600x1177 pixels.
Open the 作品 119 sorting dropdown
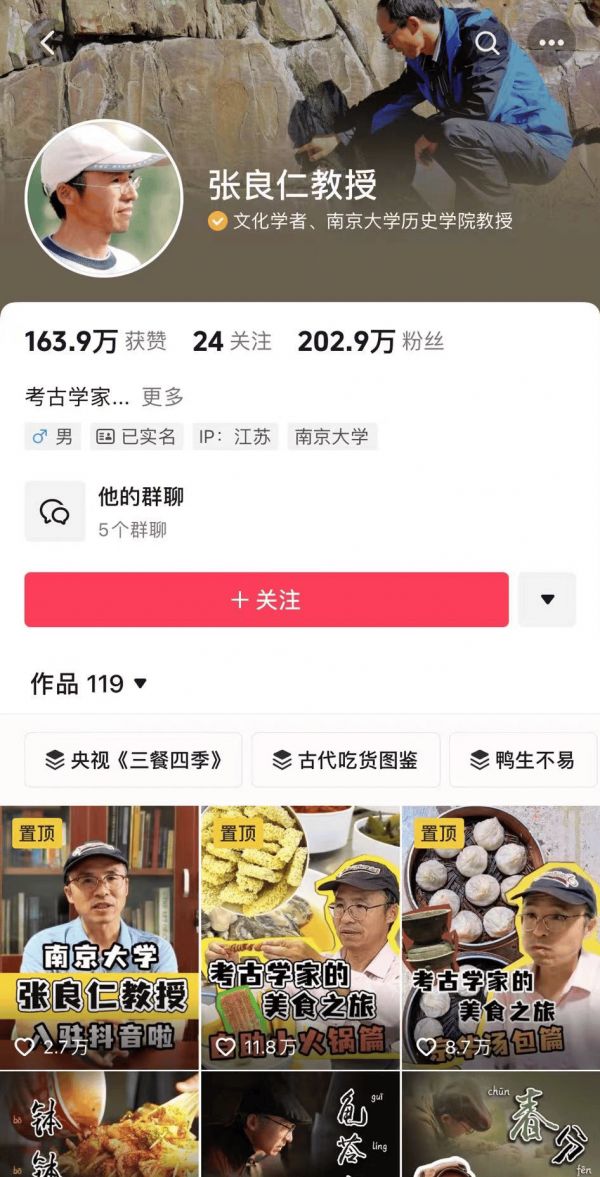pyautogui.click(x=90, y=684)
